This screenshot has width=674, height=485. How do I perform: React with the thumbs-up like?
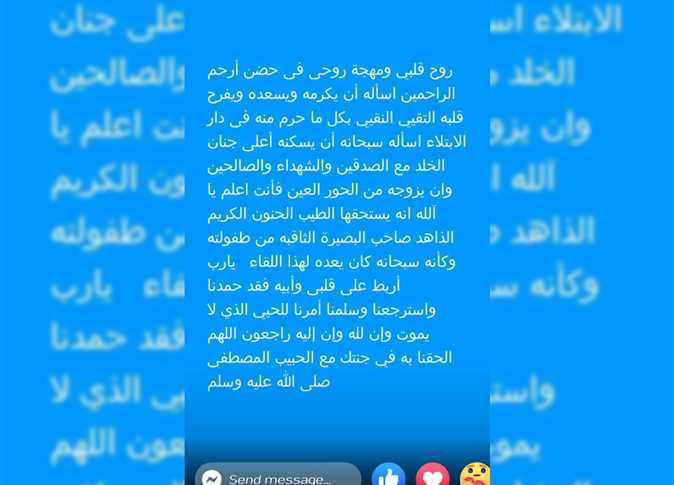tap(388, 476)
